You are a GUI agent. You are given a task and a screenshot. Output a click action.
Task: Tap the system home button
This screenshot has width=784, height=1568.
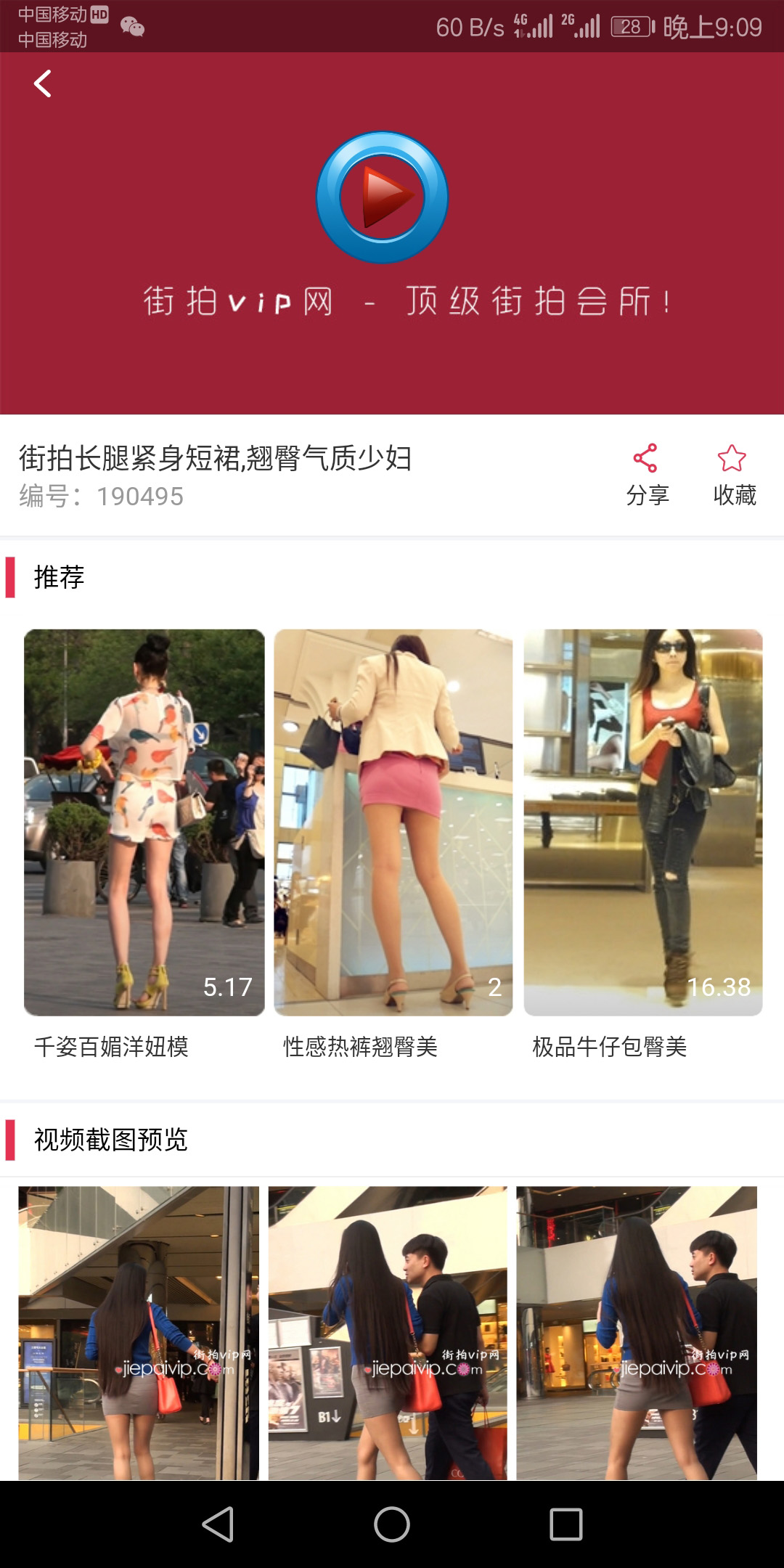(392, 1524)
